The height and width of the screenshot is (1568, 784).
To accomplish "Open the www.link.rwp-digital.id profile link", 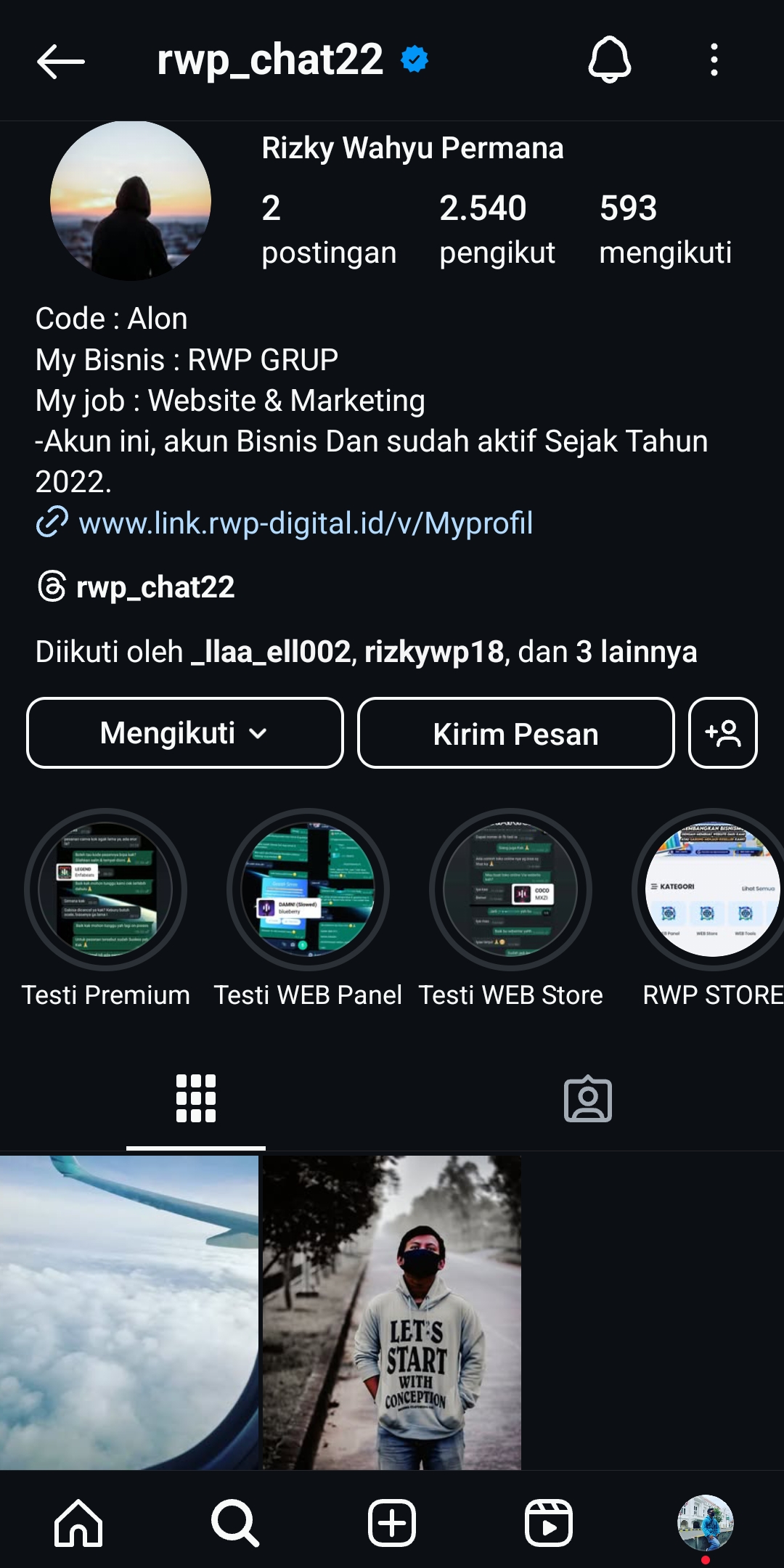I will click(305, 523).
